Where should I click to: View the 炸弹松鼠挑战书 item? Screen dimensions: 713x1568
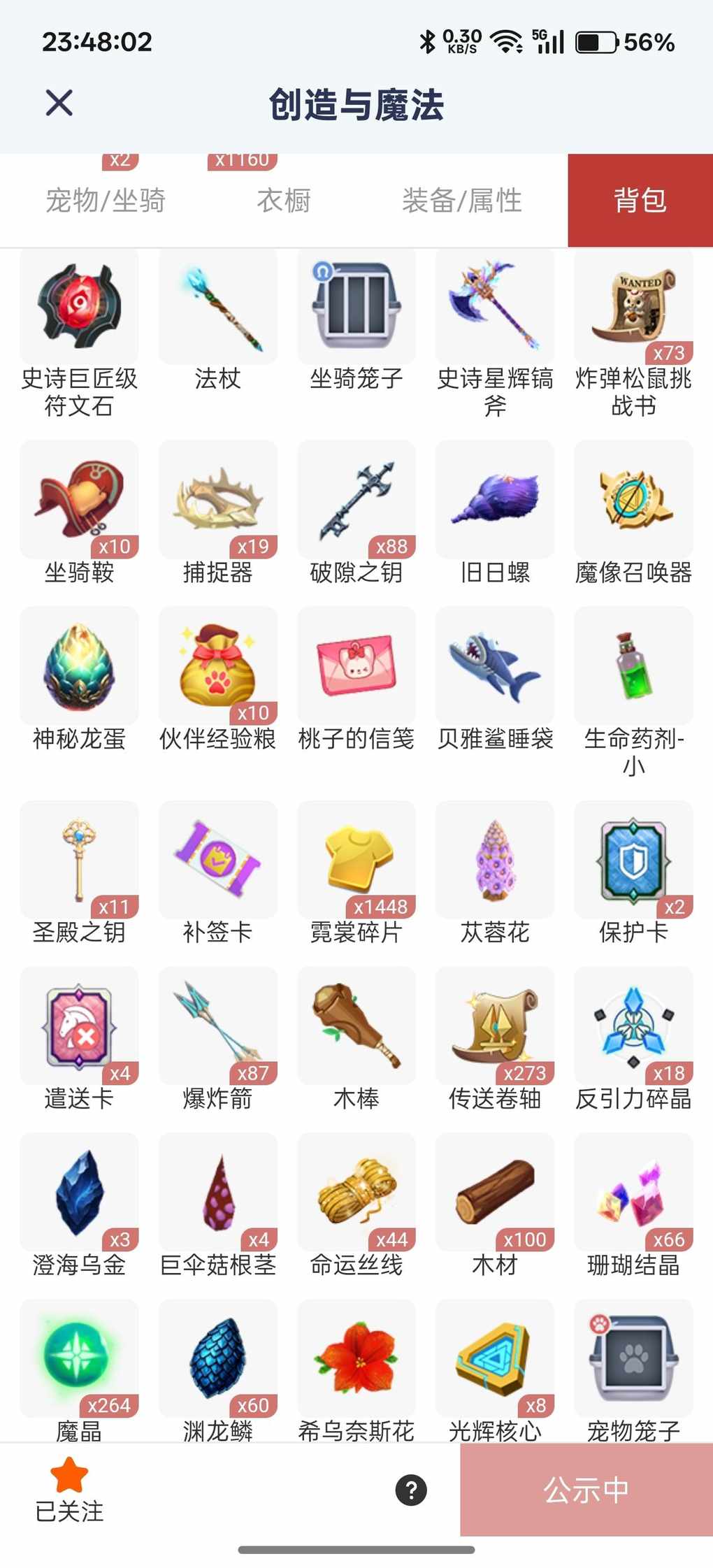(x=633, y=306)
